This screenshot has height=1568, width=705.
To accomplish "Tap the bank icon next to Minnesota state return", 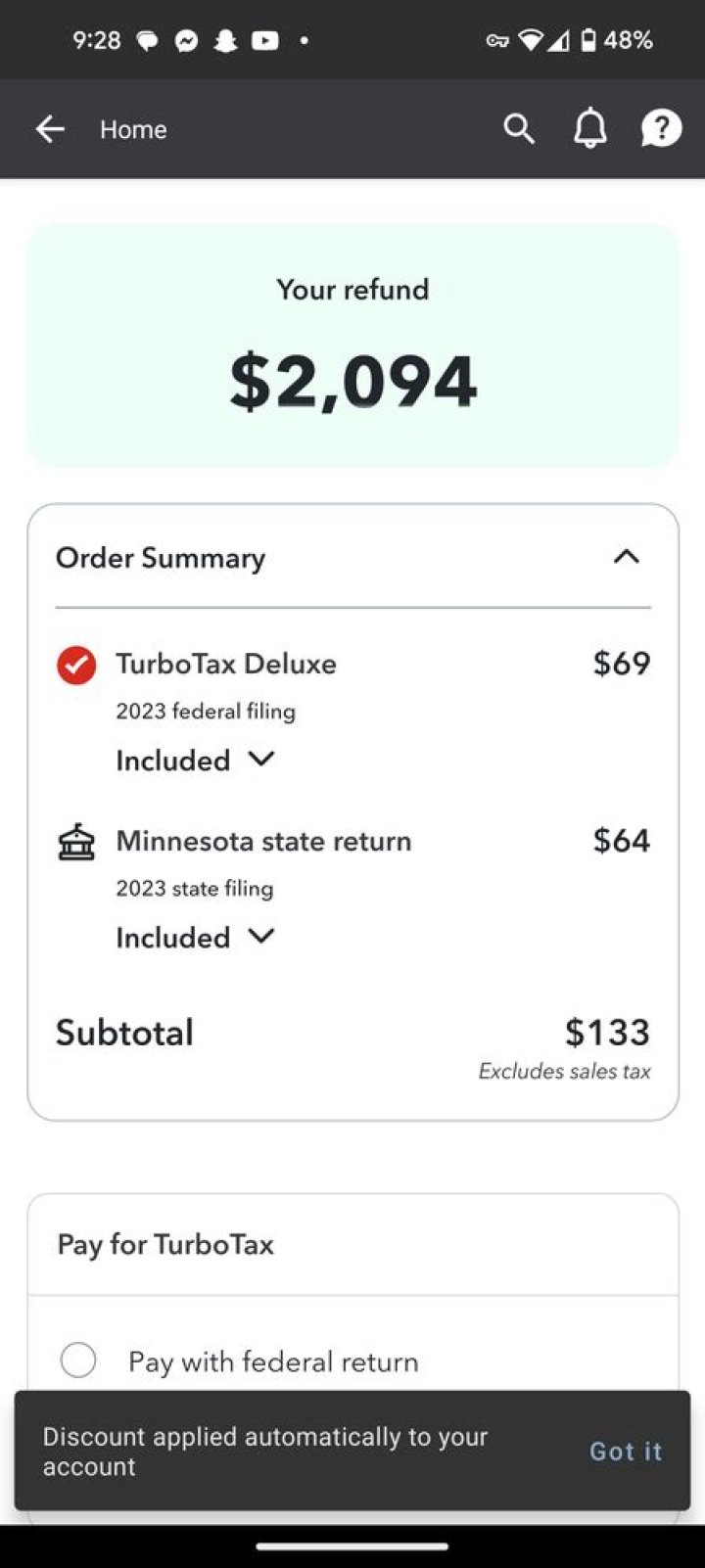I will click(x=76, y=841).
